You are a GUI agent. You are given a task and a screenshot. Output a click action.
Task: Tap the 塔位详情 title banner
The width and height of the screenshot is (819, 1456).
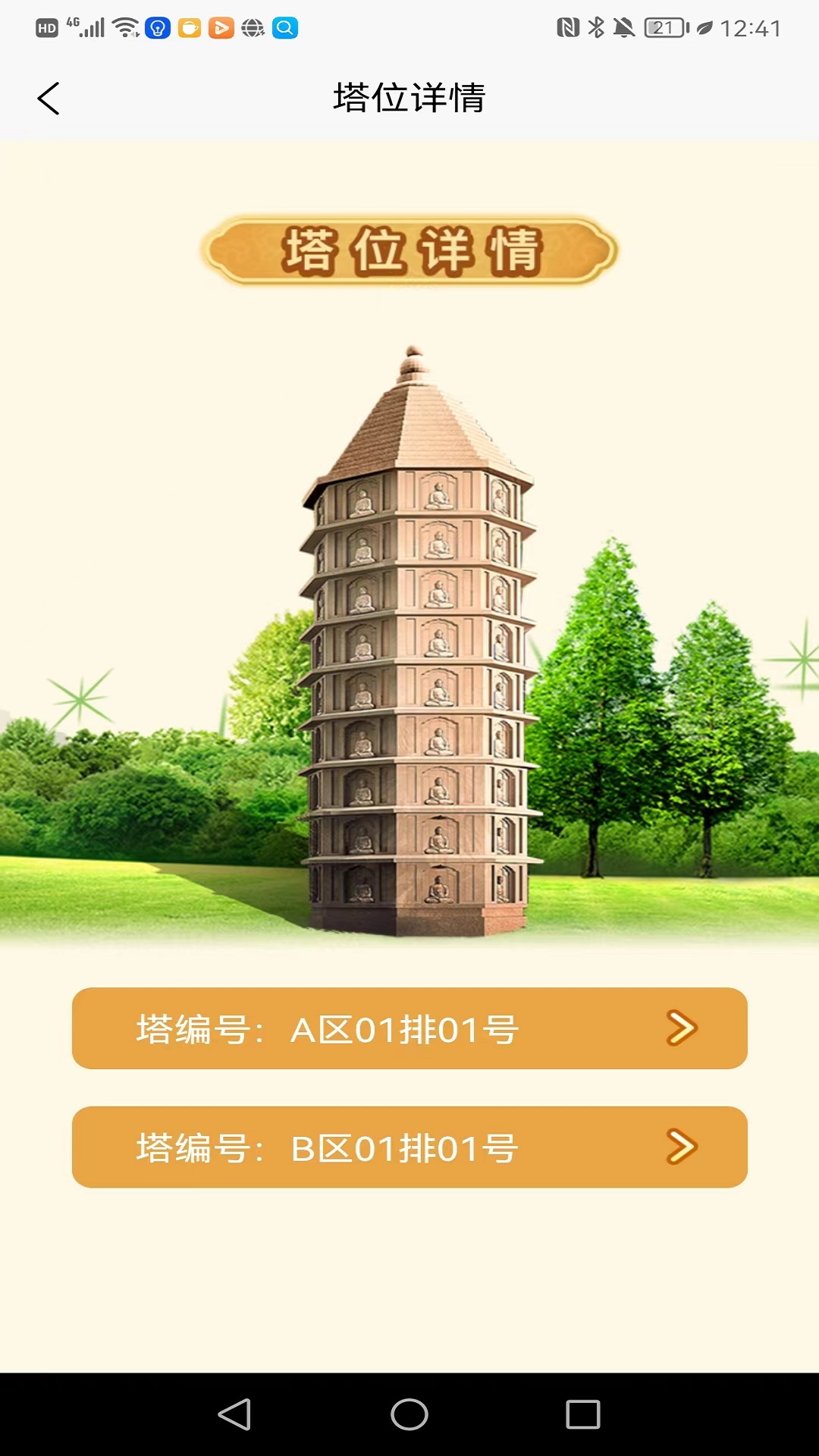(409, 250)
